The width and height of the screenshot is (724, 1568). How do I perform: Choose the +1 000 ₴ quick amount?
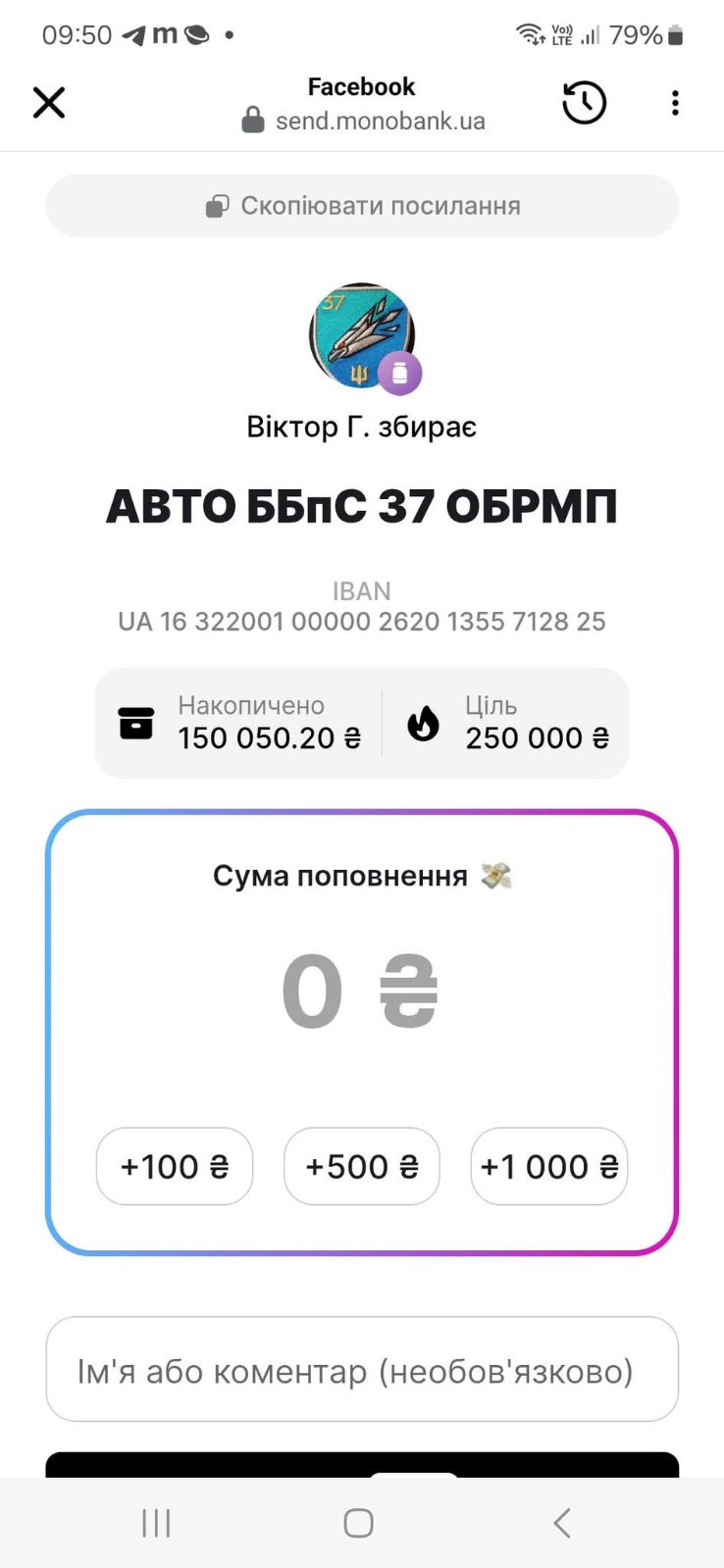549,1166
